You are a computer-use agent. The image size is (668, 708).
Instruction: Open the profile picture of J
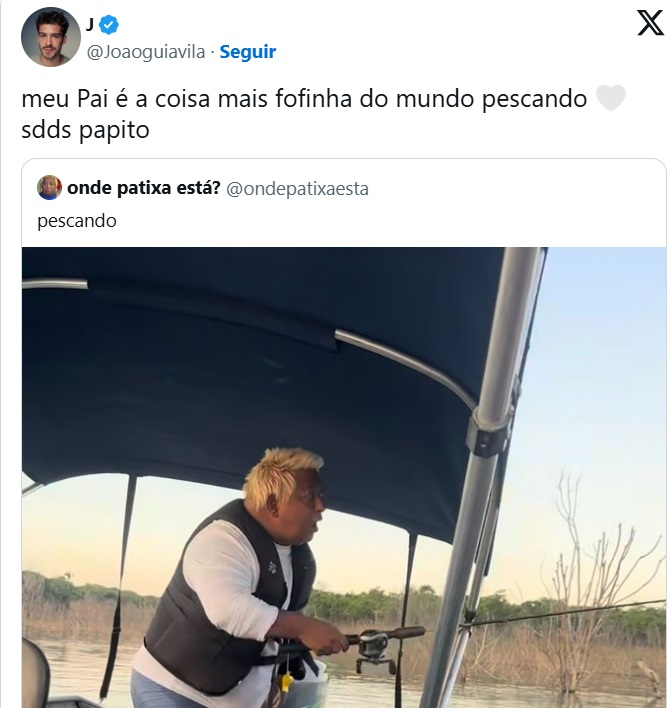point(51,37)
